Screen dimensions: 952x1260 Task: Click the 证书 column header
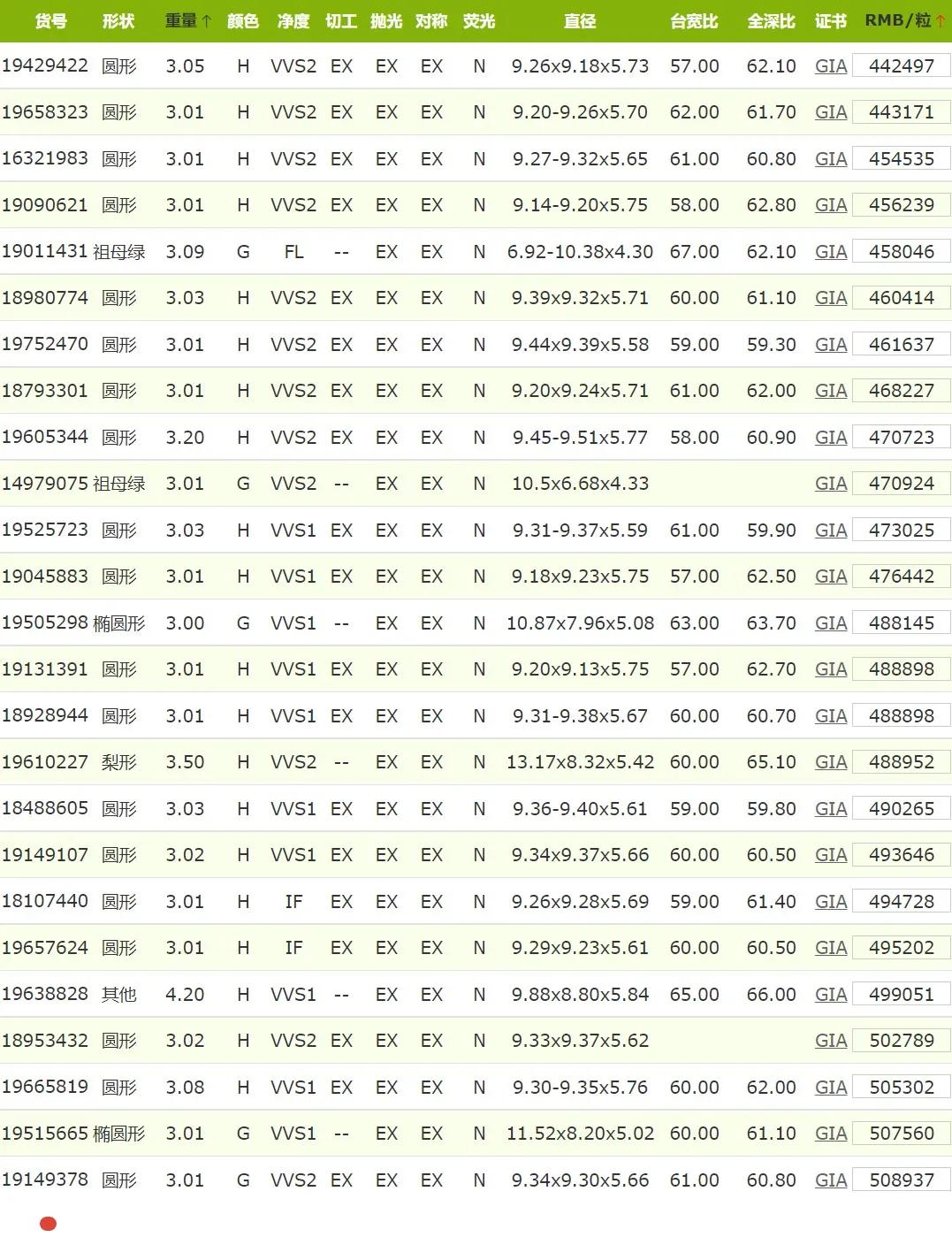829,21
